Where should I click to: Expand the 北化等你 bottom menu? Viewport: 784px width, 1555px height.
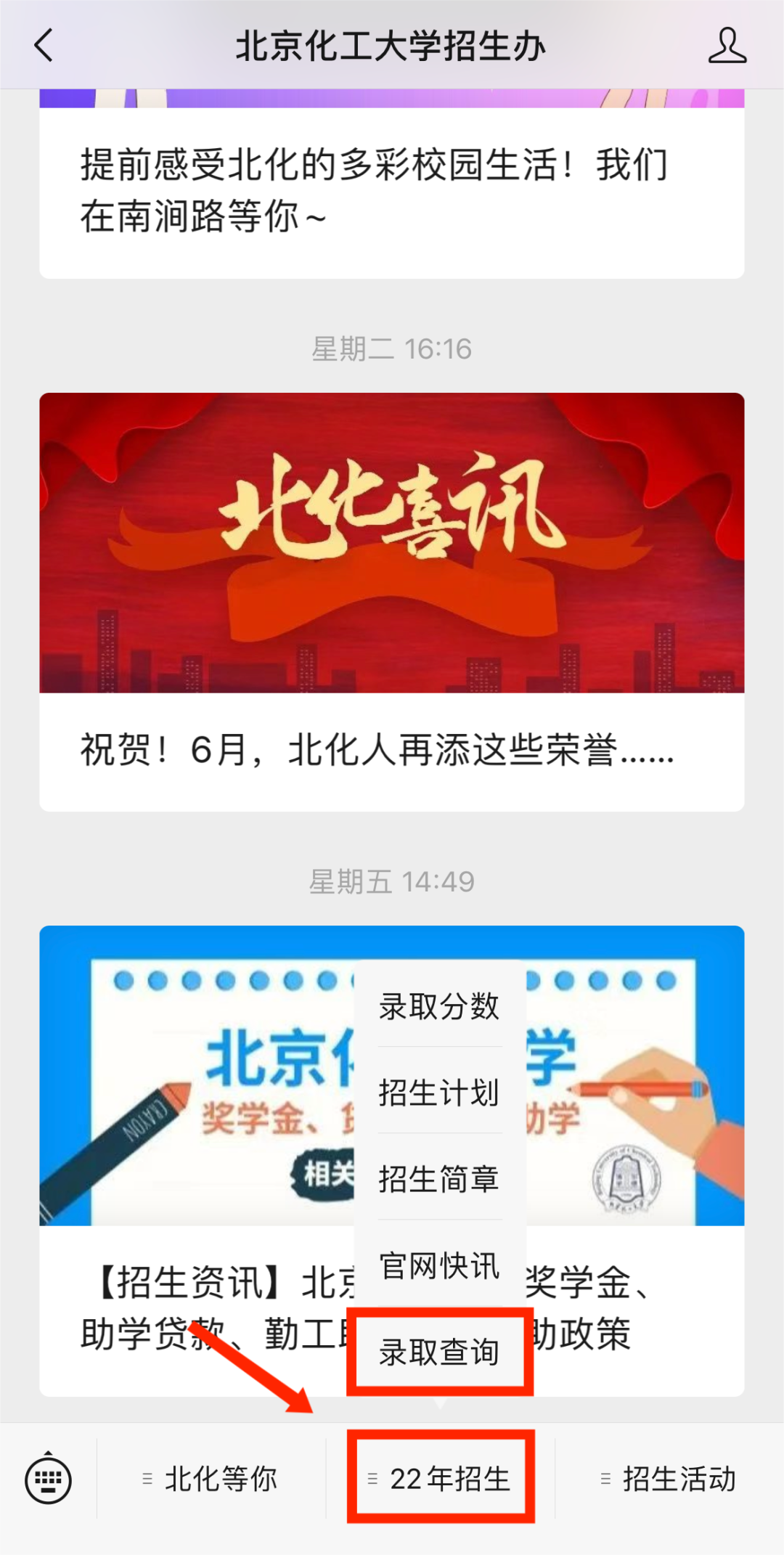pos(211,1479)
